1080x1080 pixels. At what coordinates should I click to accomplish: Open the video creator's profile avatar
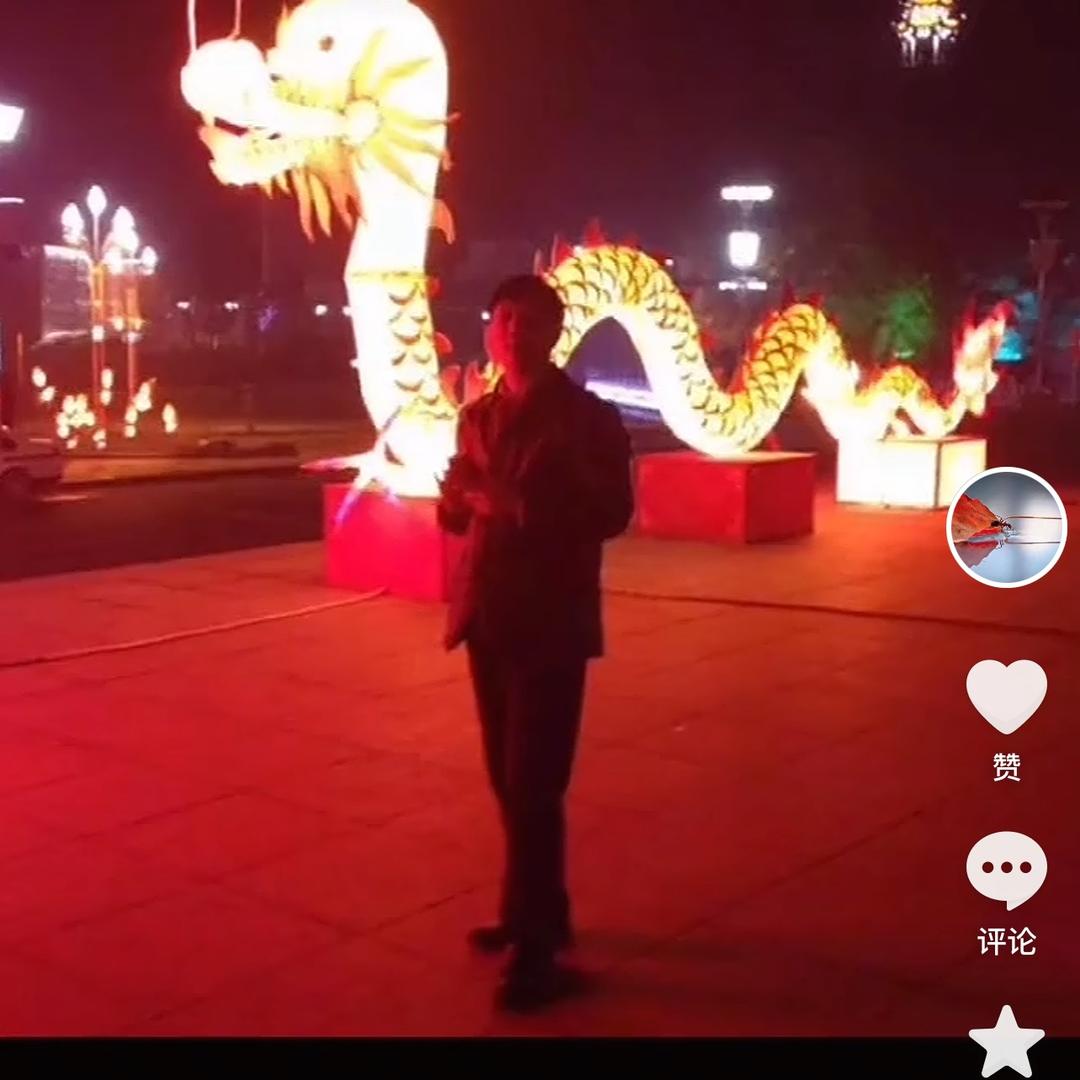click(x=1006, y=527)
